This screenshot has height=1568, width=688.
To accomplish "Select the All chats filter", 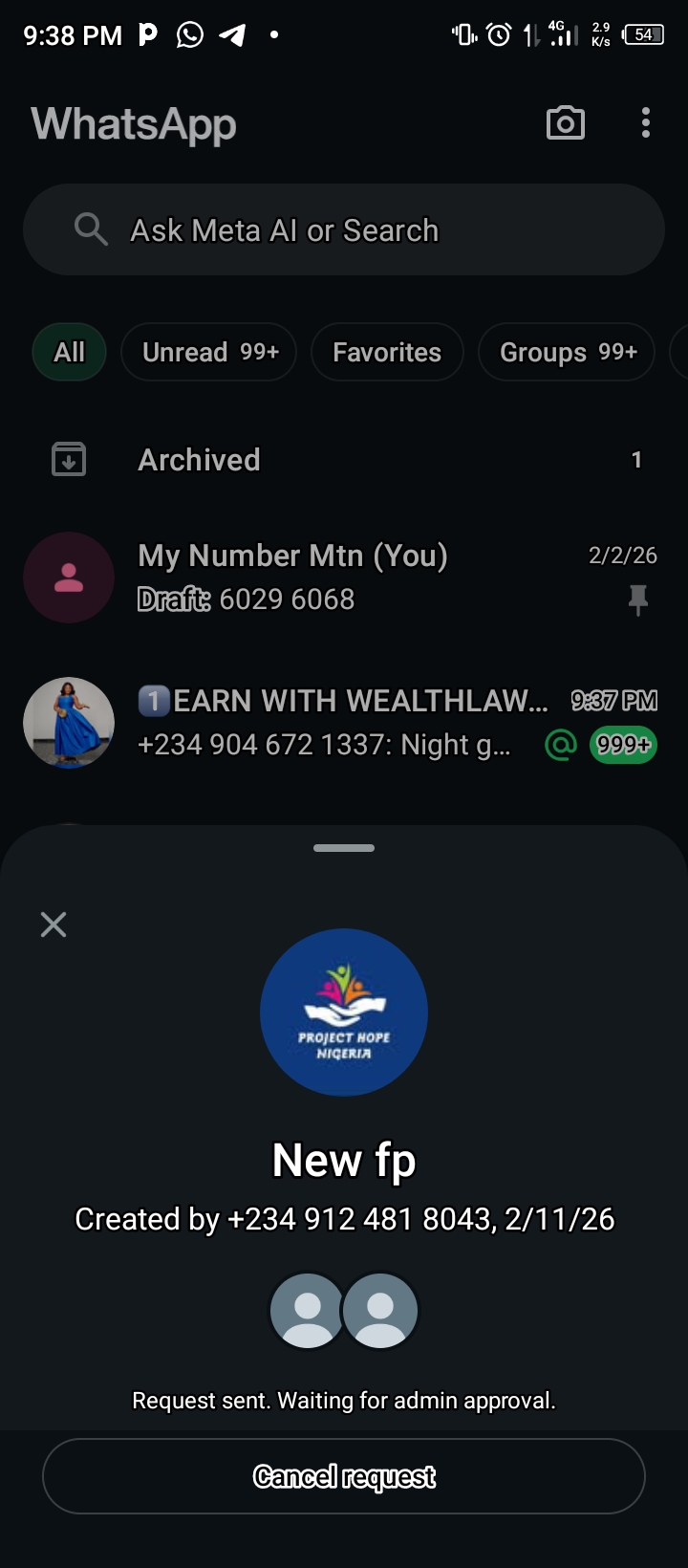I will coord(69,353).
